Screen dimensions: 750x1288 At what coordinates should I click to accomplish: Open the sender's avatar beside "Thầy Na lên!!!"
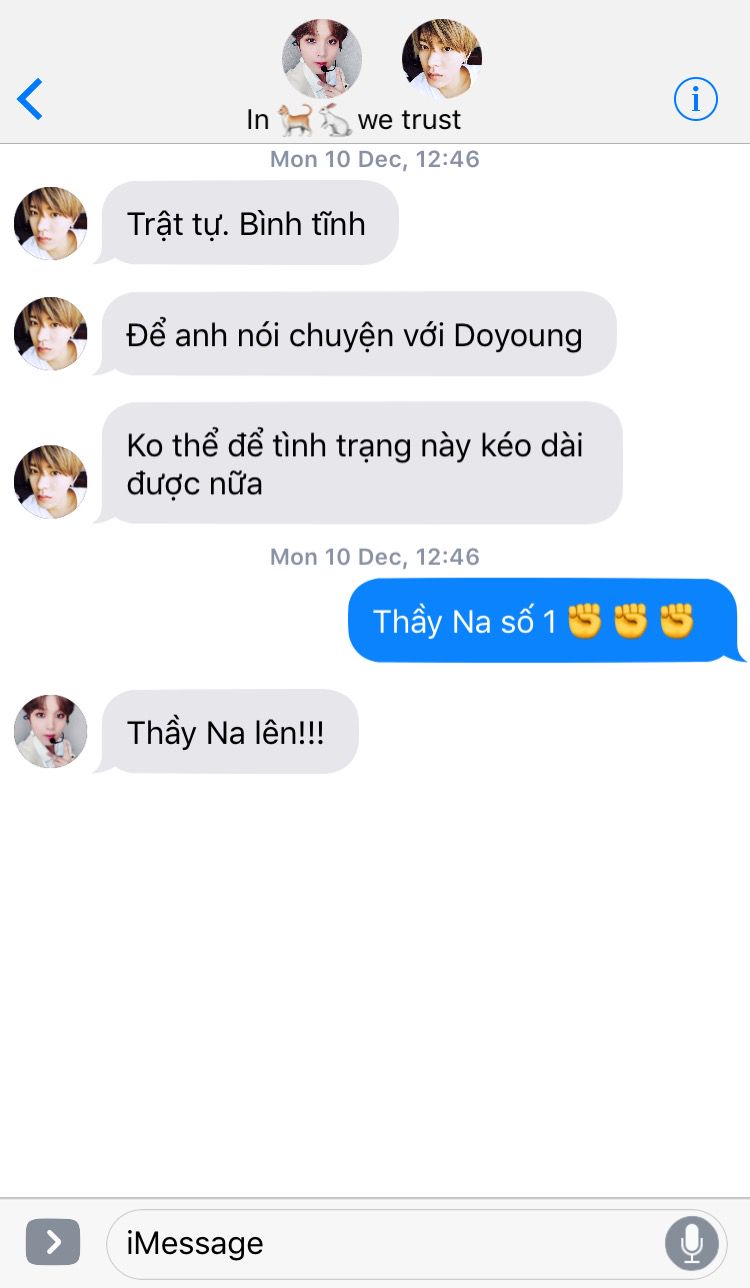click(x=51, y=731)
